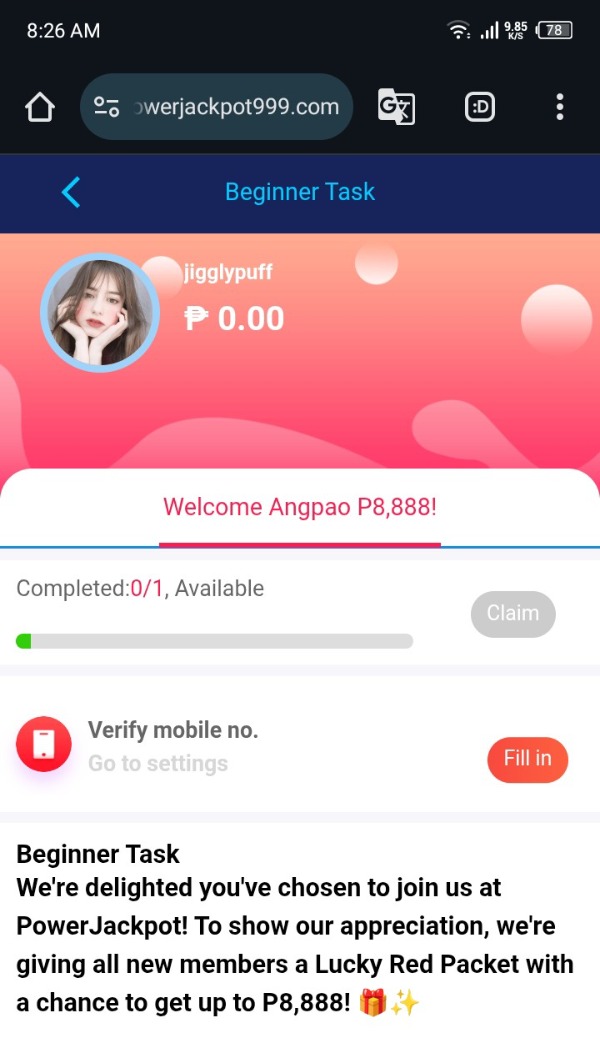
Task: Claim the Welcome Angpao reward
Action: click(512, 614)
